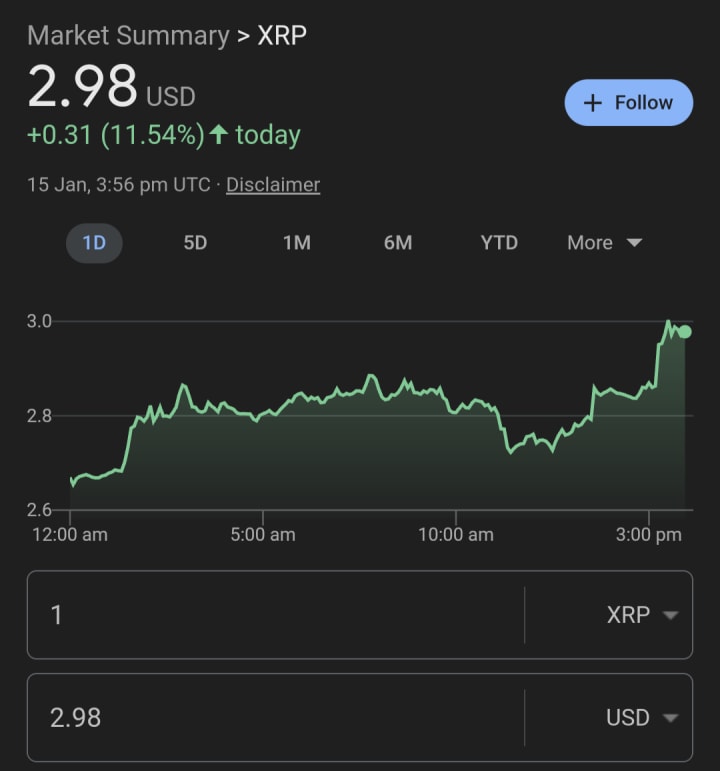Switch to the 5D chart range
Image resolution: width=720 pixels, height=771 pixels.
tap(195, 243)
